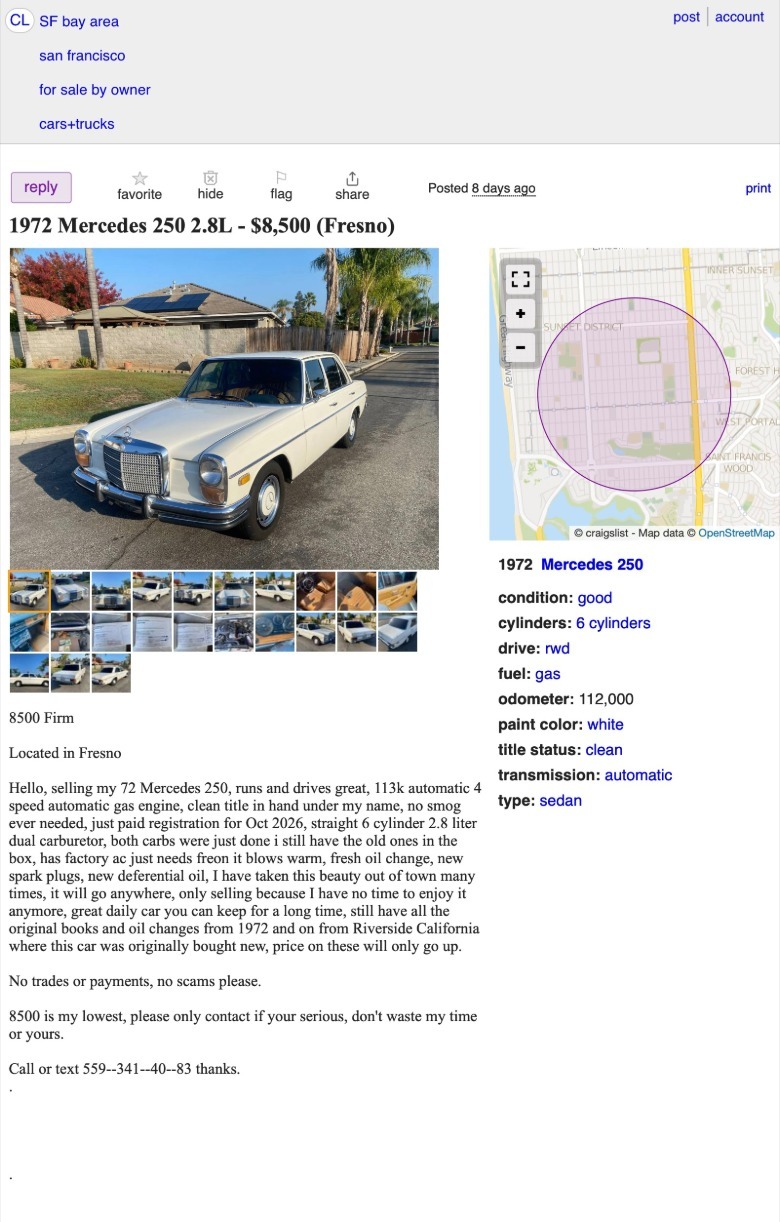Open the OpenStreetMap attribution link
Screen dimensions: 780x1222
pos(736,533)
